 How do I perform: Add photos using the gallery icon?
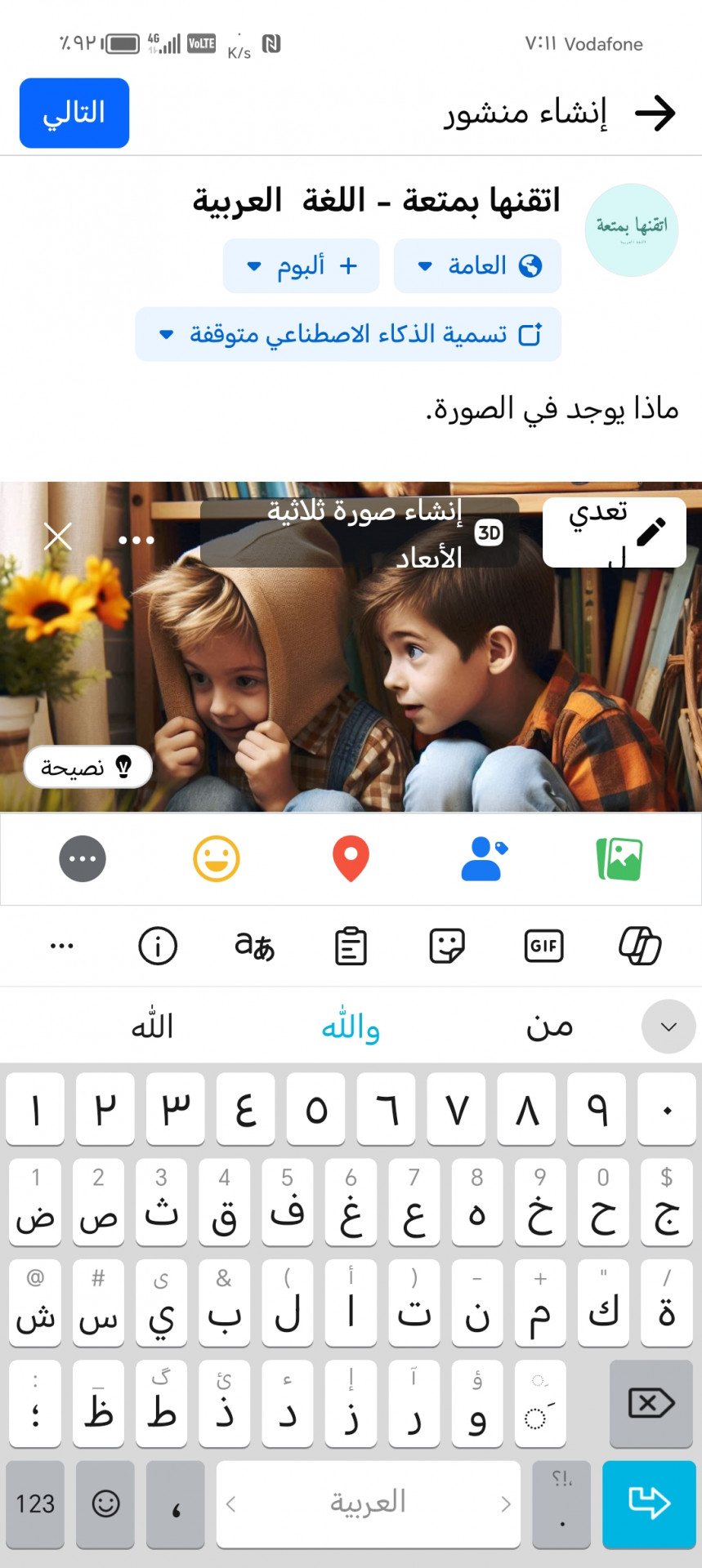click(619, 859)
